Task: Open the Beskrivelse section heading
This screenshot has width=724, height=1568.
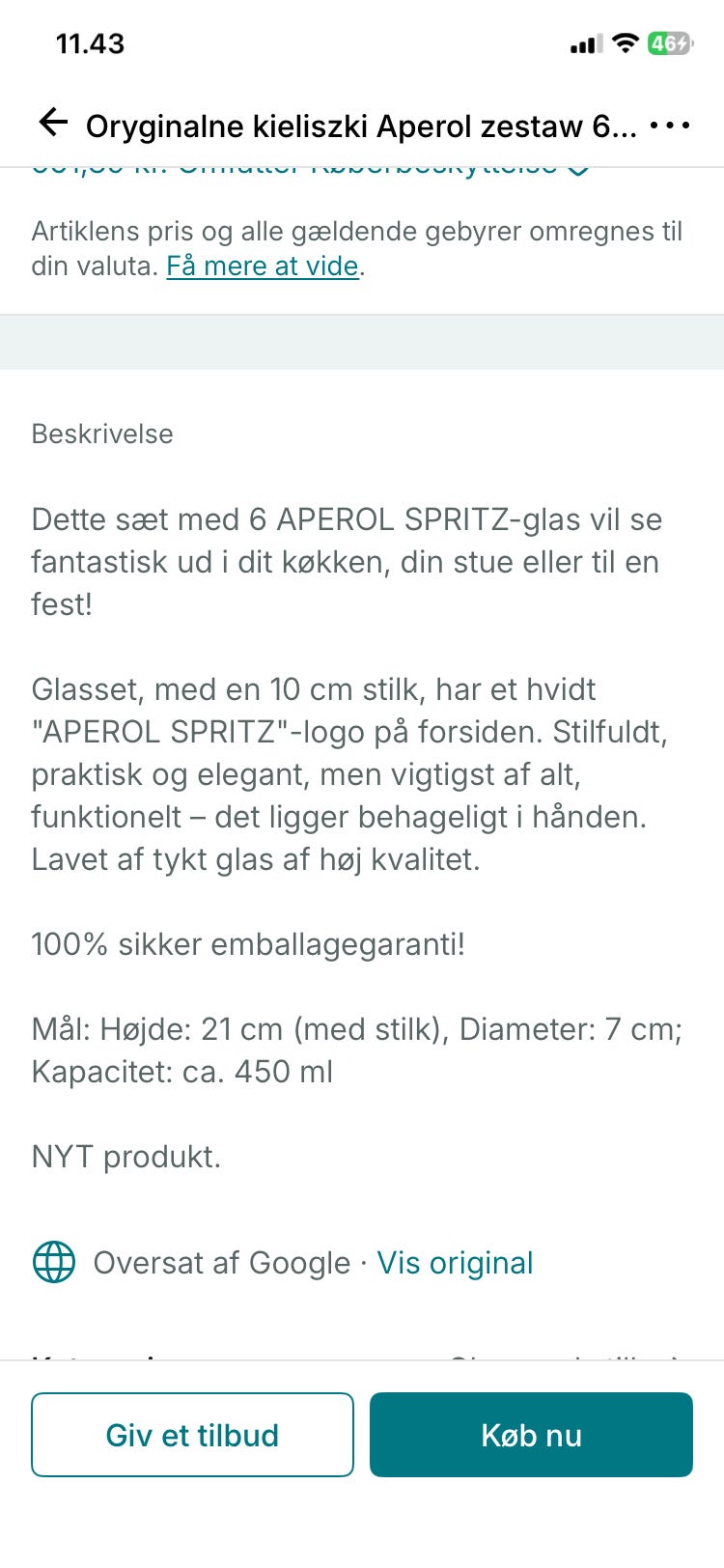Action: tap(101, 434)
